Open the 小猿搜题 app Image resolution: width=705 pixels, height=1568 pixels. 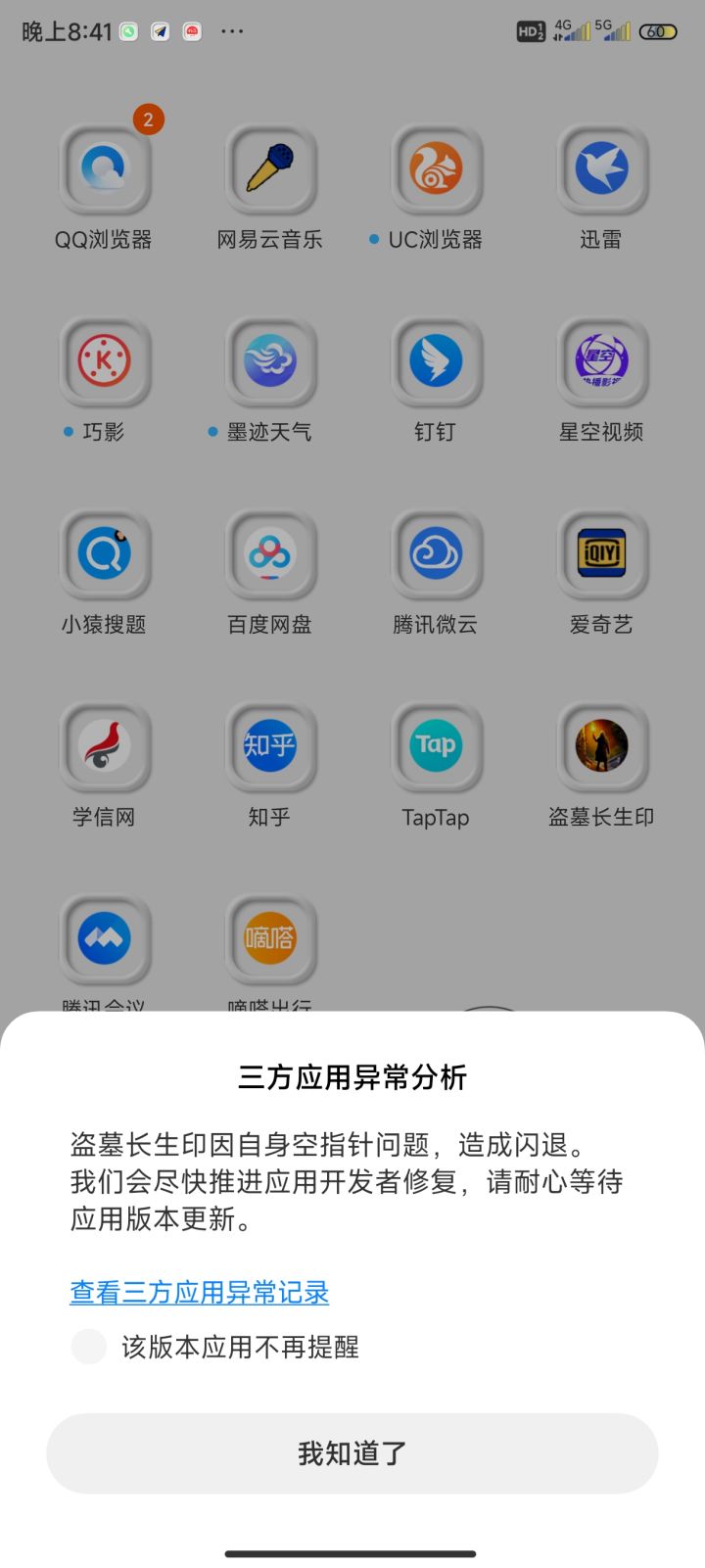point(105,554)
